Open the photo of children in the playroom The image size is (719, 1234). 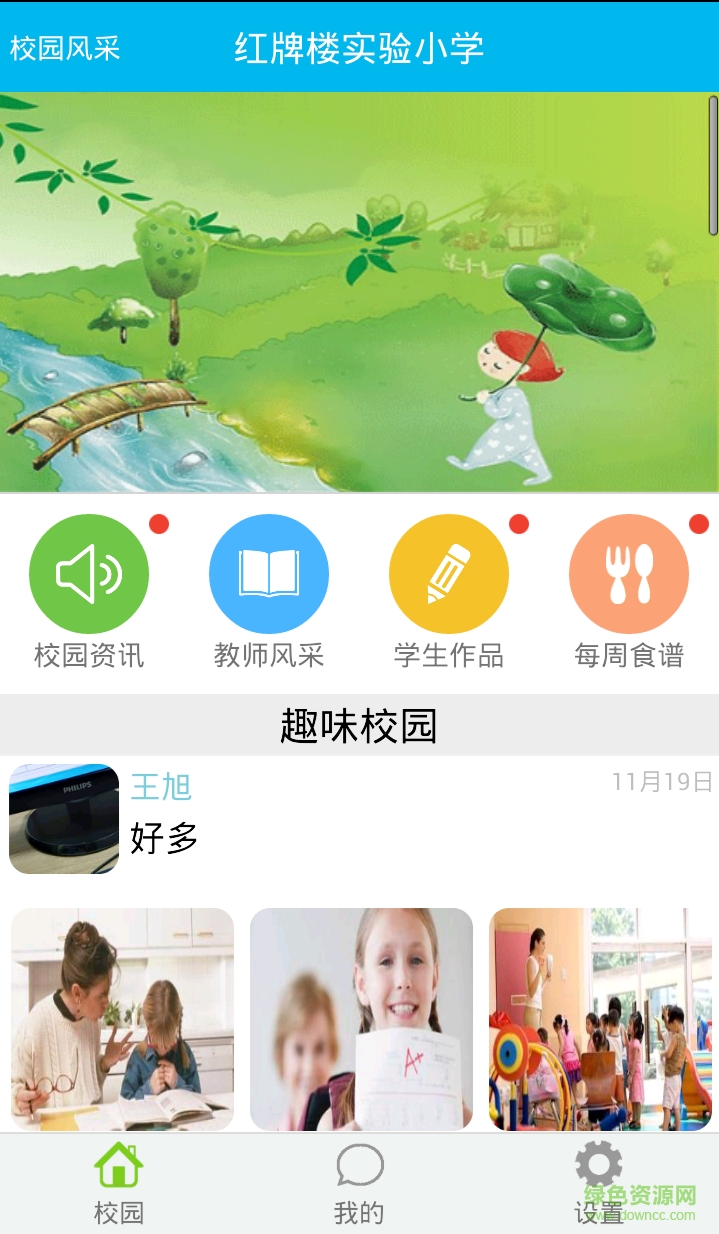600,1019
